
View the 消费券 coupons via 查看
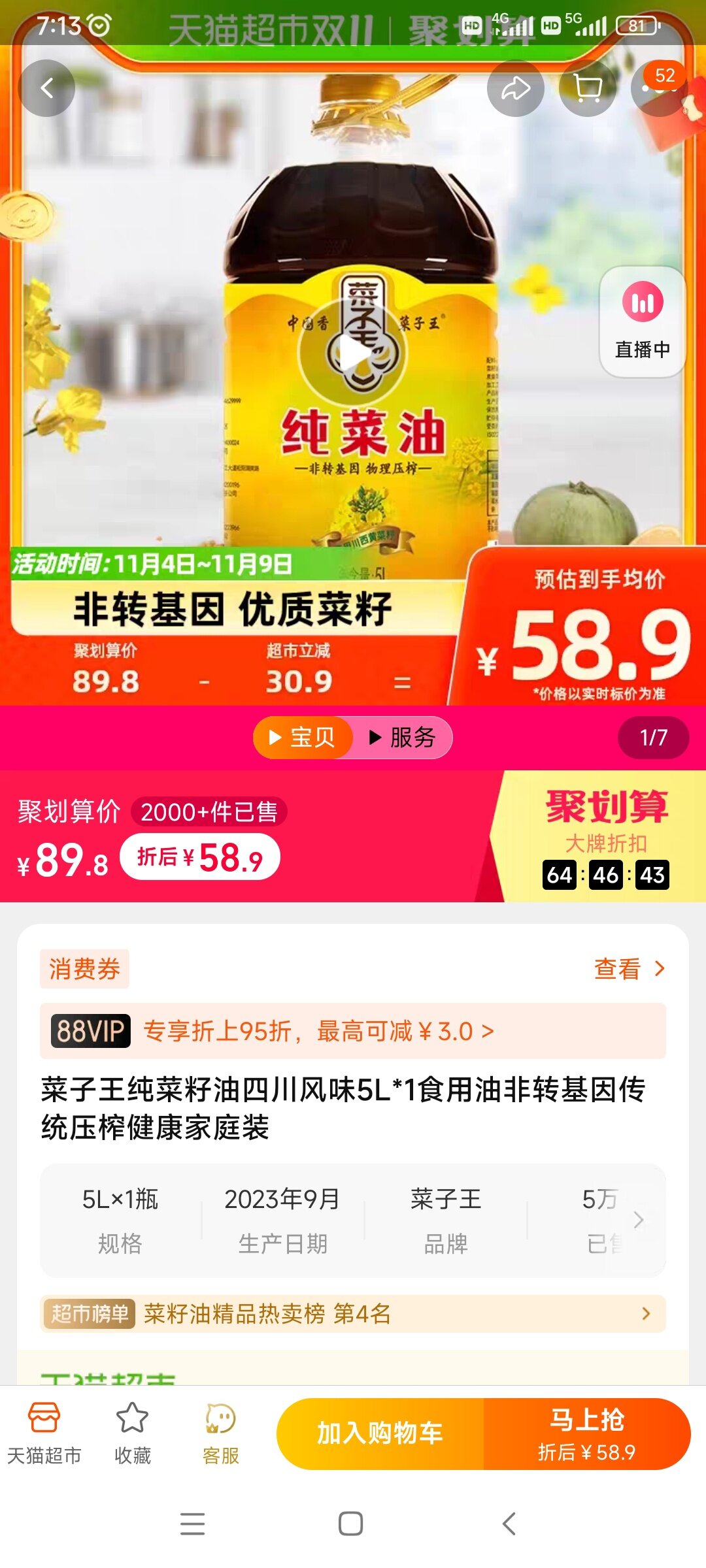tap(628, 969)
